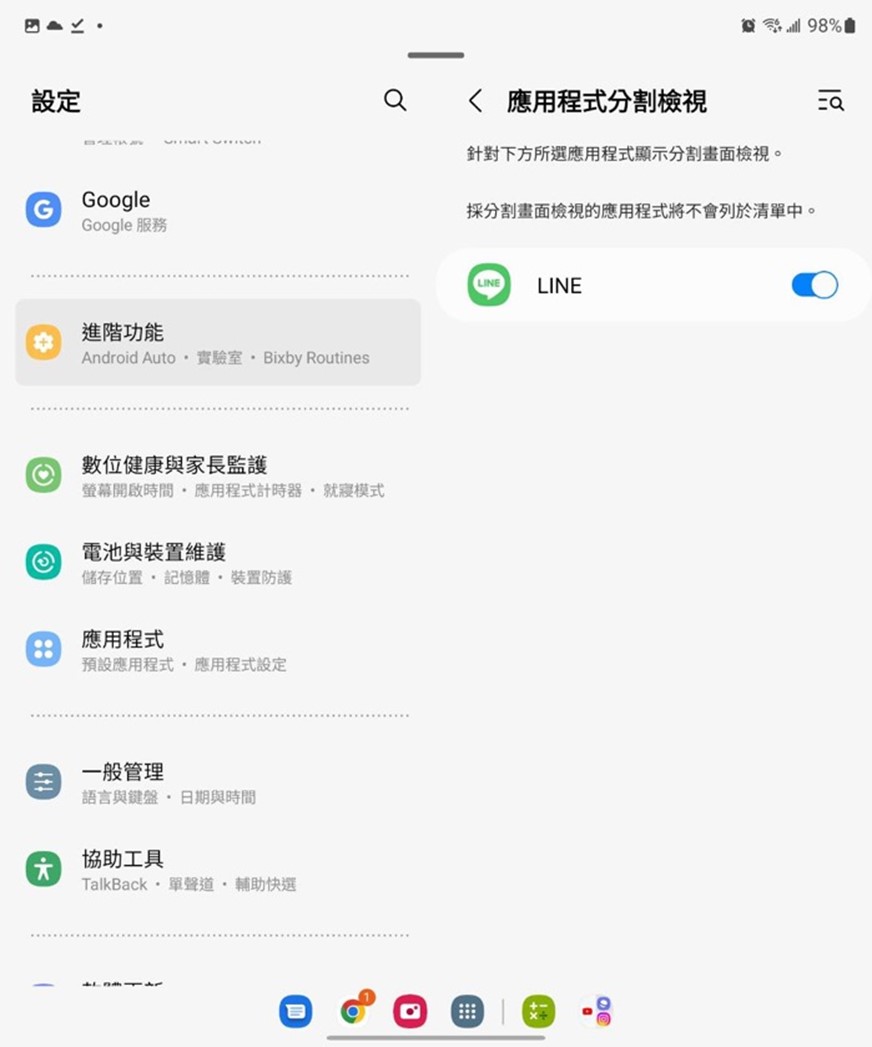Turn off split view for LINE

[x=814, y=286]
